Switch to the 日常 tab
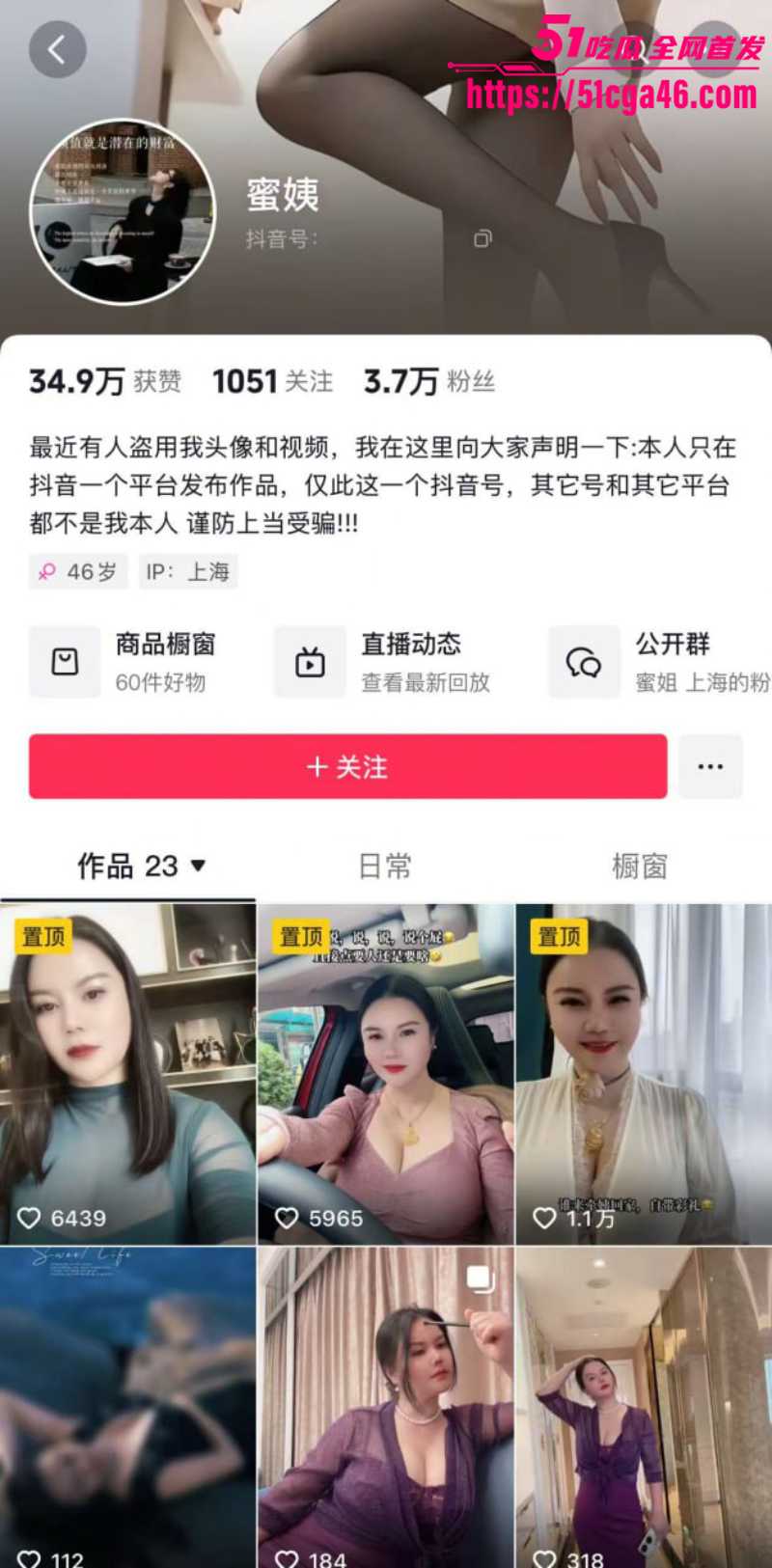This screenshot has width=772, height=1568. point(385,866)
